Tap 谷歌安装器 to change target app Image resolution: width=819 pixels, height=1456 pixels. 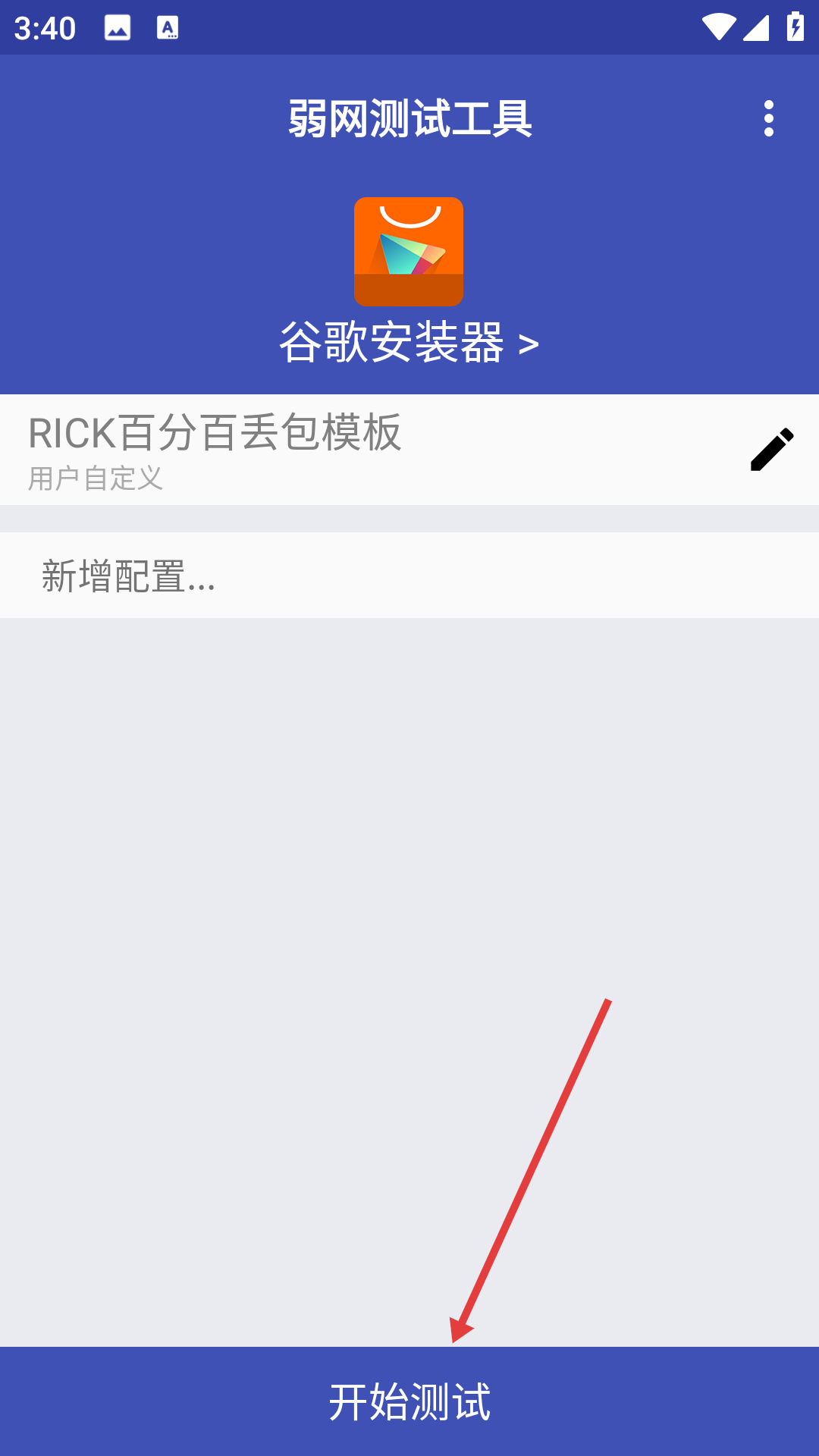(x=409, y=342)
